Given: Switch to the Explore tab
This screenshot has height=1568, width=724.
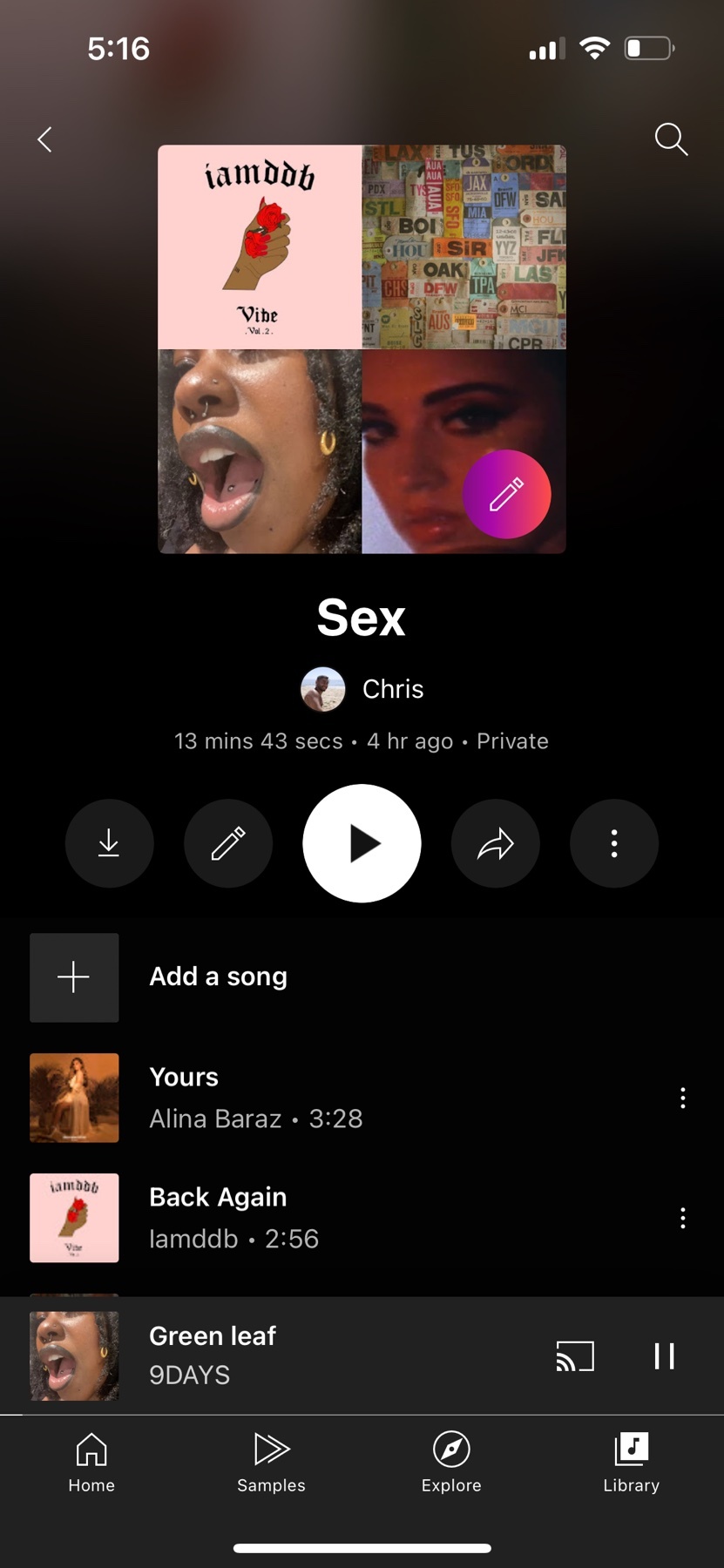Looking at the screenshot, I should 451,1463.
